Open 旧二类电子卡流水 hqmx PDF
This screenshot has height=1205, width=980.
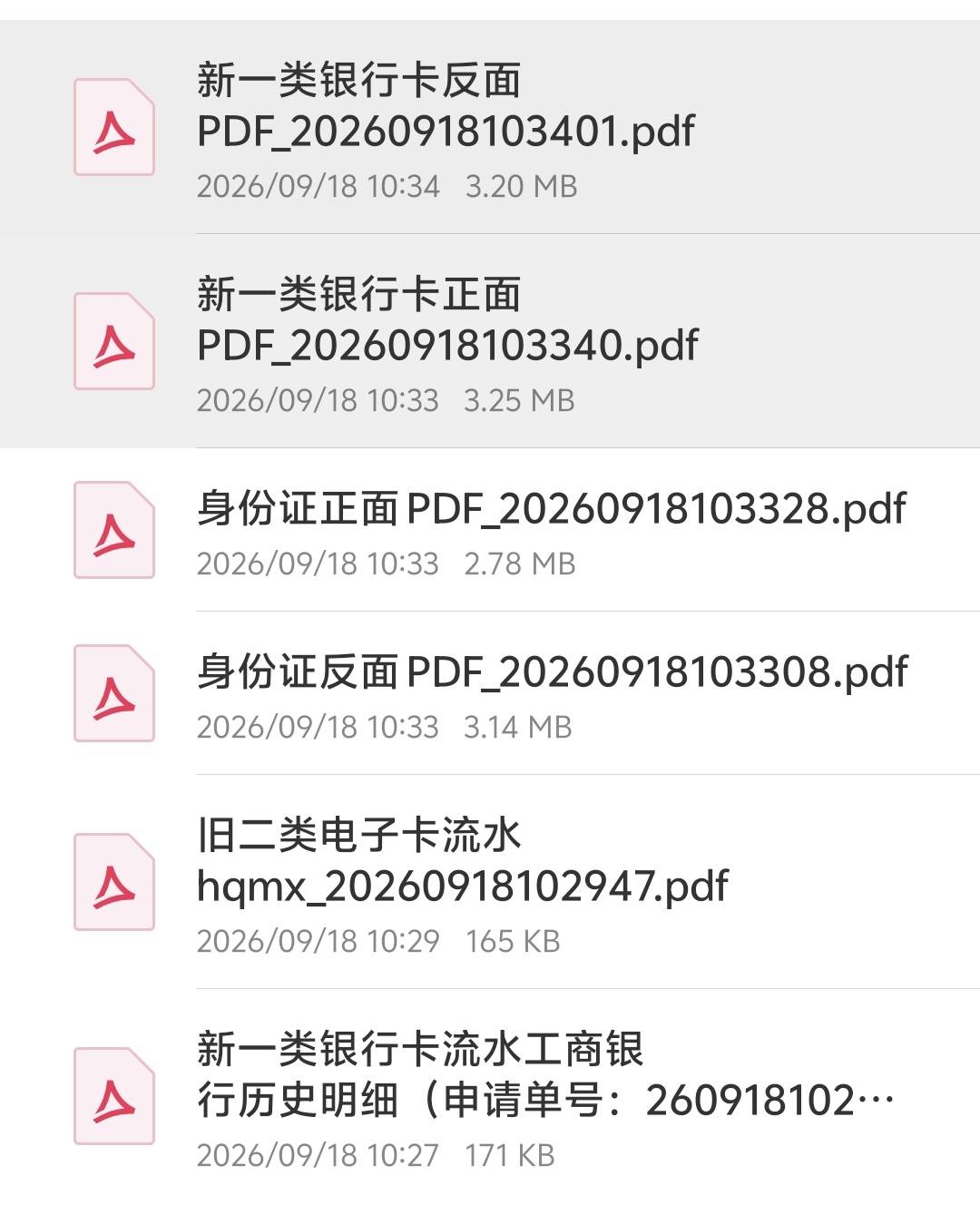490,882
